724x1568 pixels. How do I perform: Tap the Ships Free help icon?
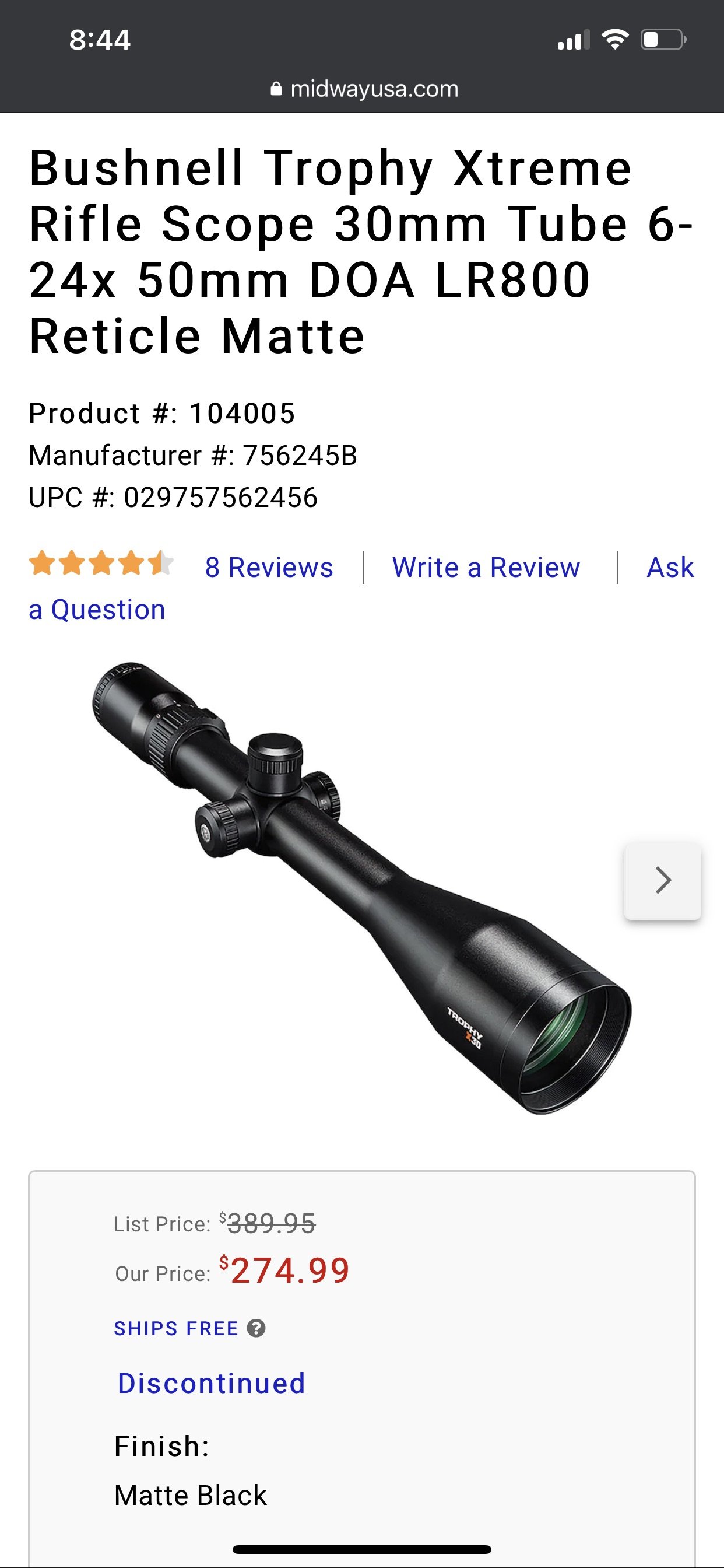(x=256, y=1328)
